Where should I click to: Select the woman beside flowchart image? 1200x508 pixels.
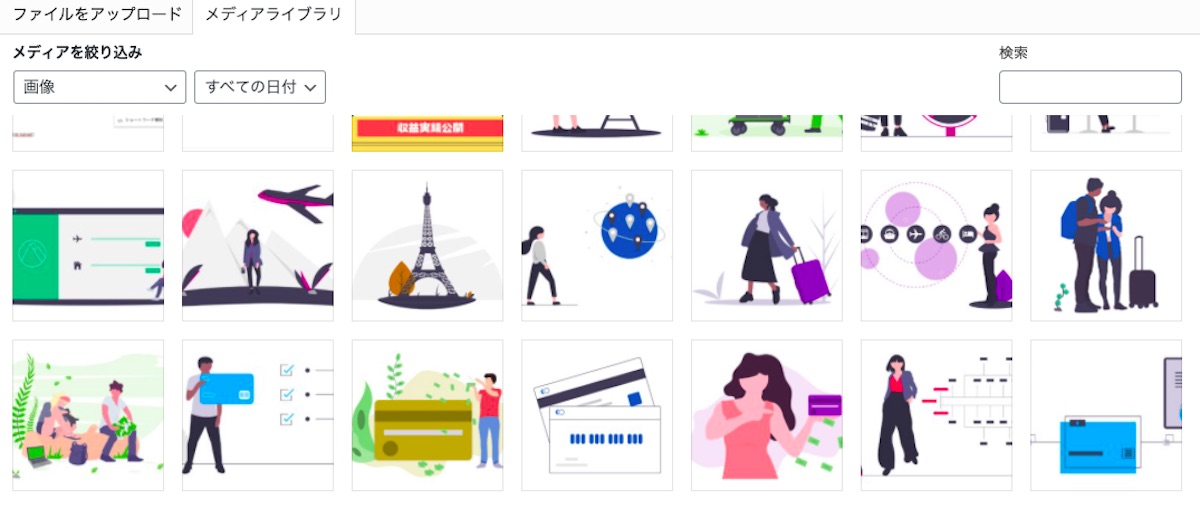click(936, 415)
